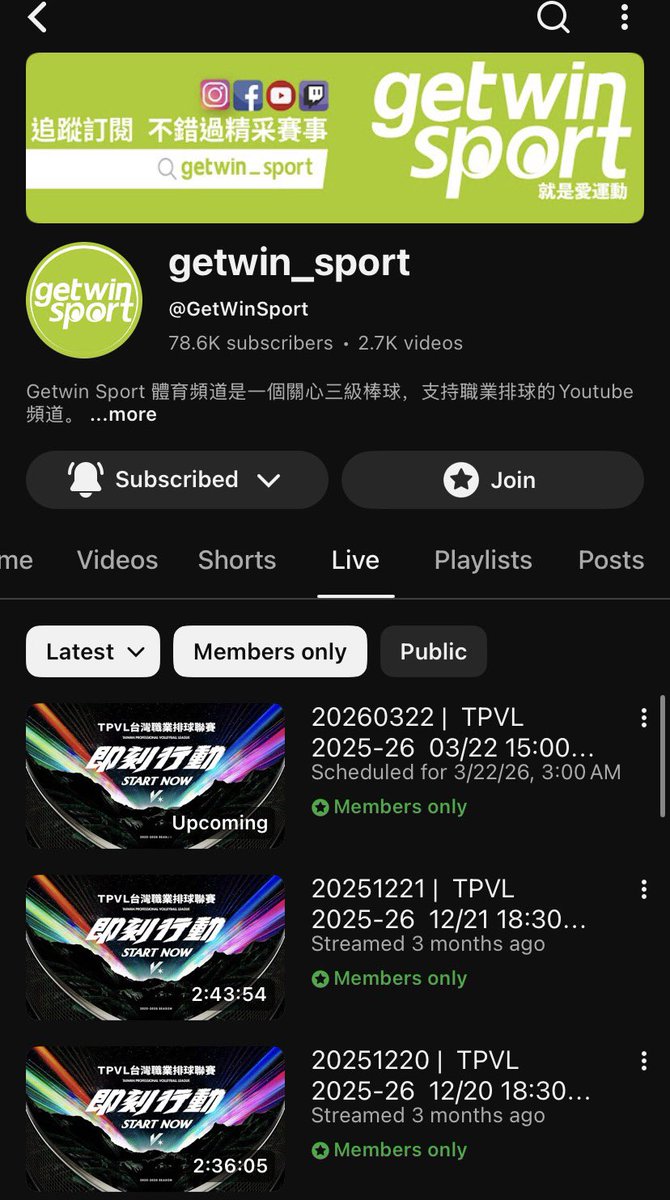Open more options for the 20251220 stream
This screenshot has height=1200, width=670.
click(x=644, y=1061)
